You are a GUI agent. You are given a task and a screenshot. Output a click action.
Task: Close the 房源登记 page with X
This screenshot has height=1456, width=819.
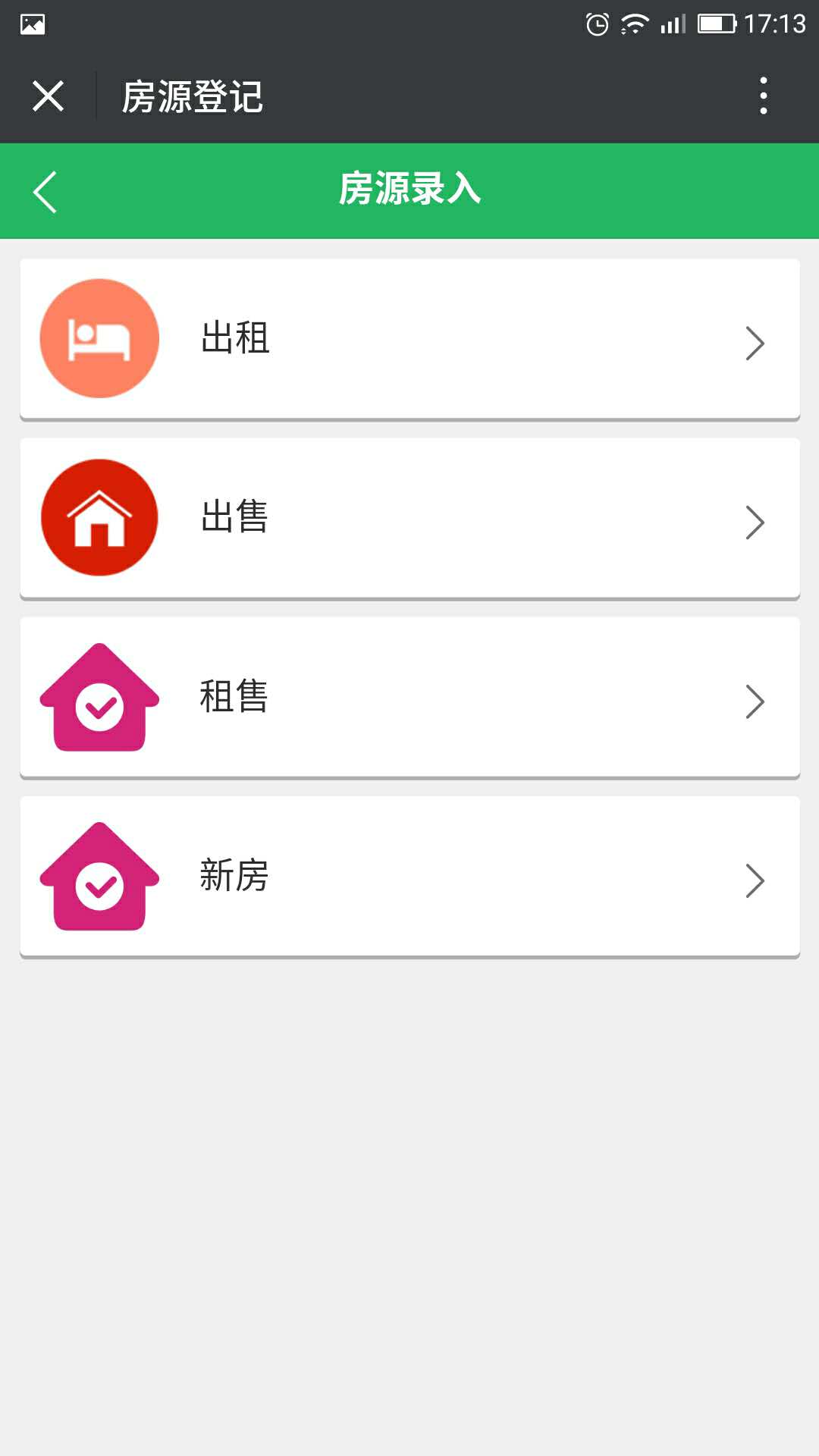coord(48,96)
